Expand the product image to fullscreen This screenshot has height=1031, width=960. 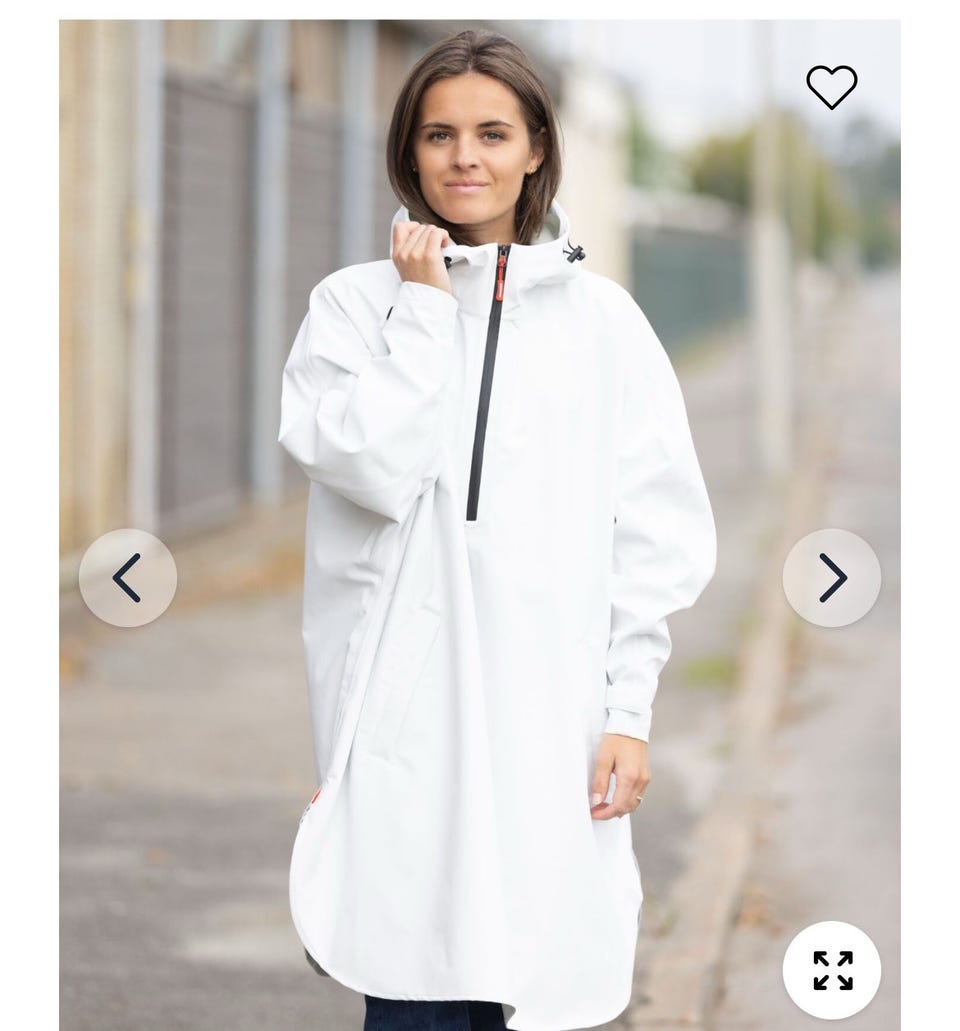[x=832, y=970]
